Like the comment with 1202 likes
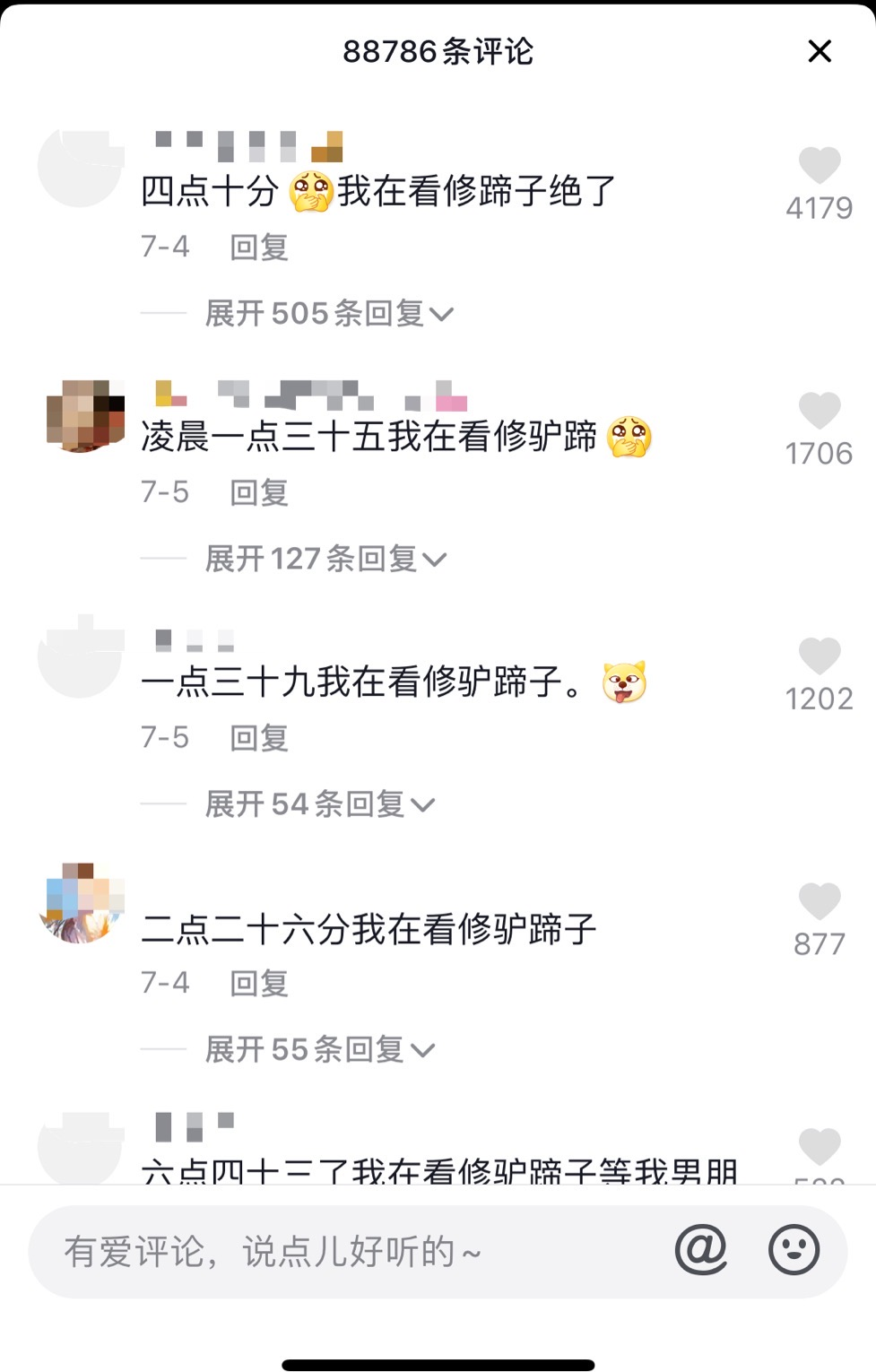This screenshot has height=1372, width=876. pyautogui.click(x=819, y=656)
